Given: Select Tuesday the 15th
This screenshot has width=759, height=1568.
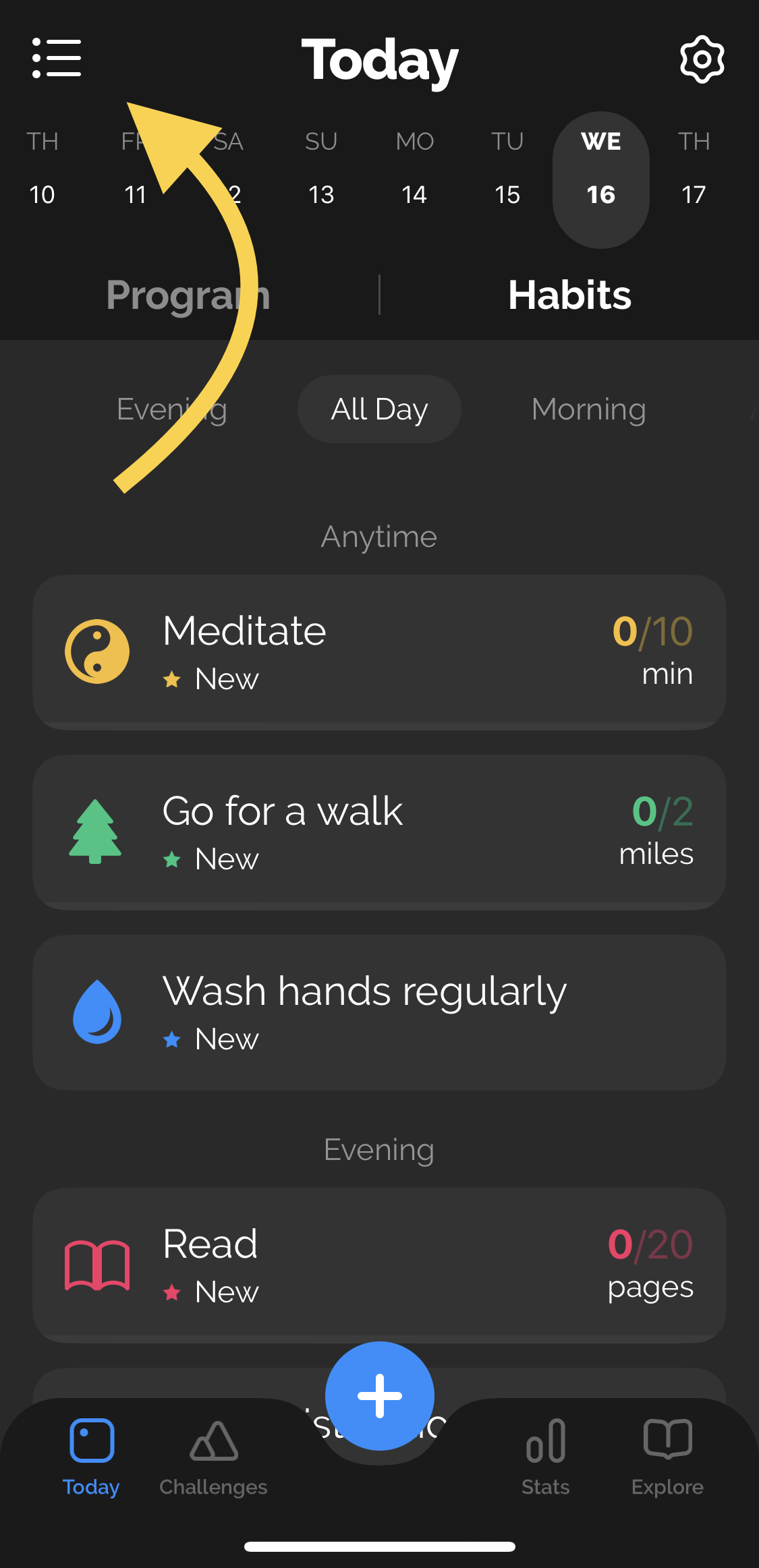Looking at the screenshot, I should tap(507, 169).
